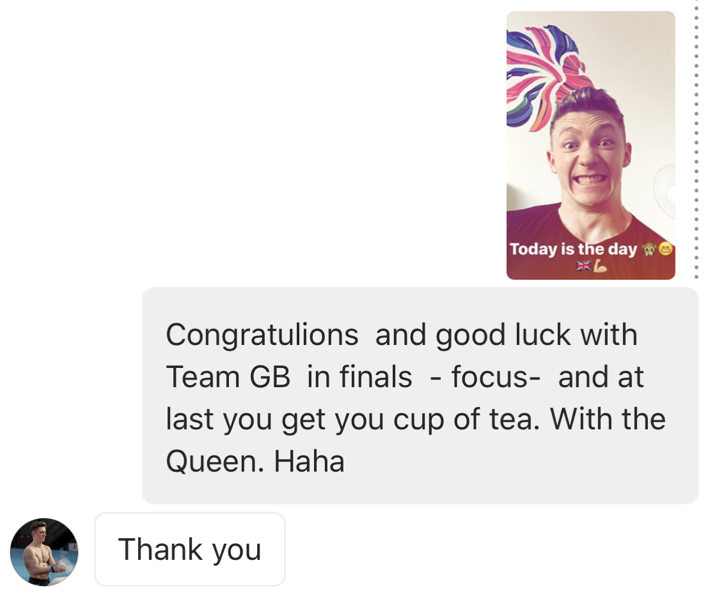The height and width of the screenshot is (598, 709).
Task: Open the 'Today is the day' story reply
Action: [x=590, y=145]
